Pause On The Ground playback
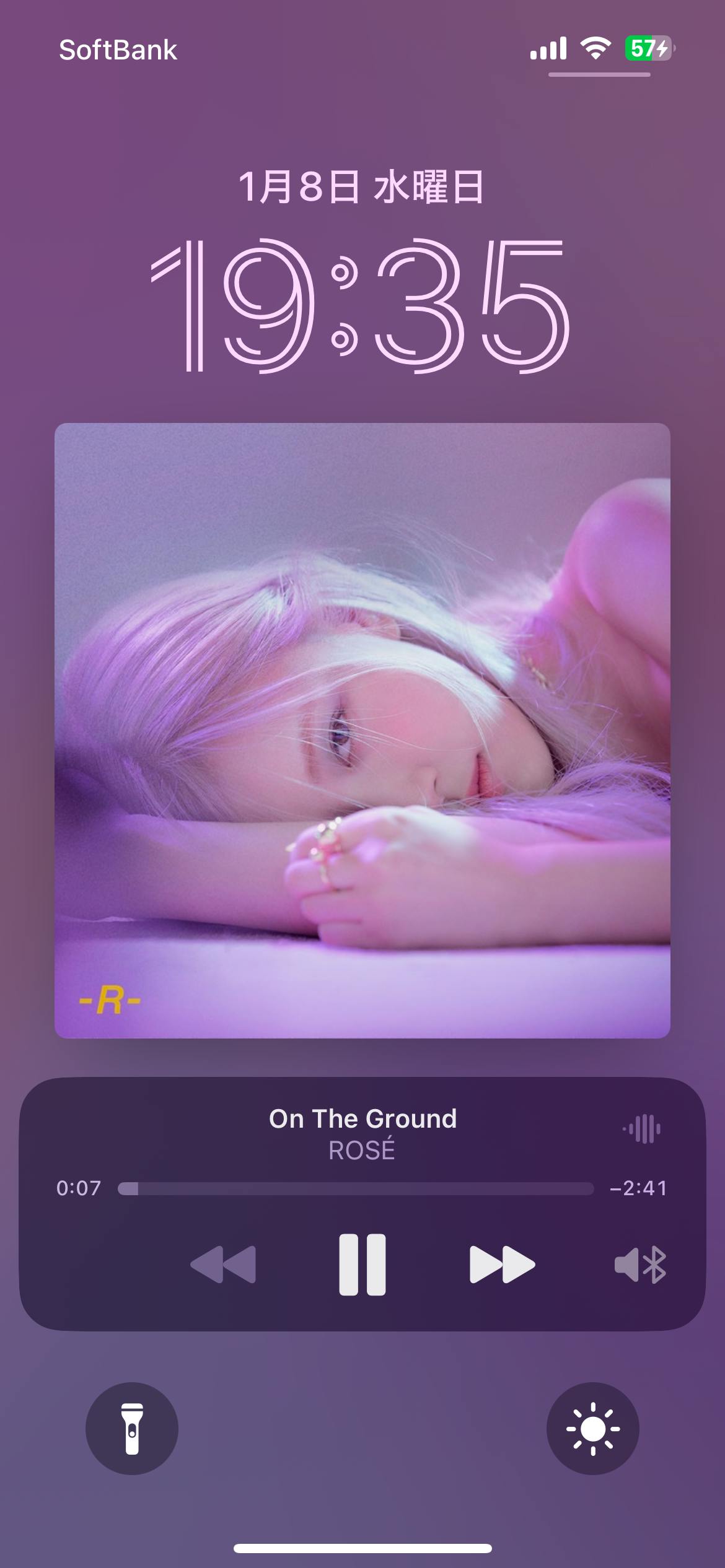 click(x=362, y=1265)
